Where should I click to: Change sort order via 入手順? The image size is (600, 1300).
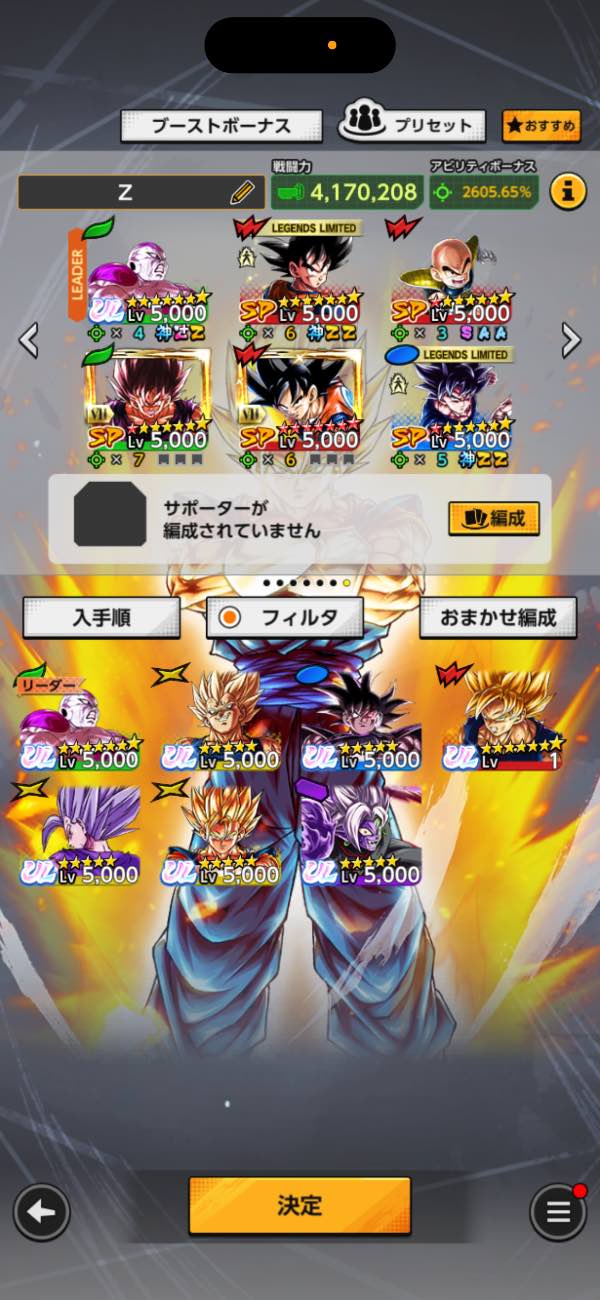pos(101,618)
